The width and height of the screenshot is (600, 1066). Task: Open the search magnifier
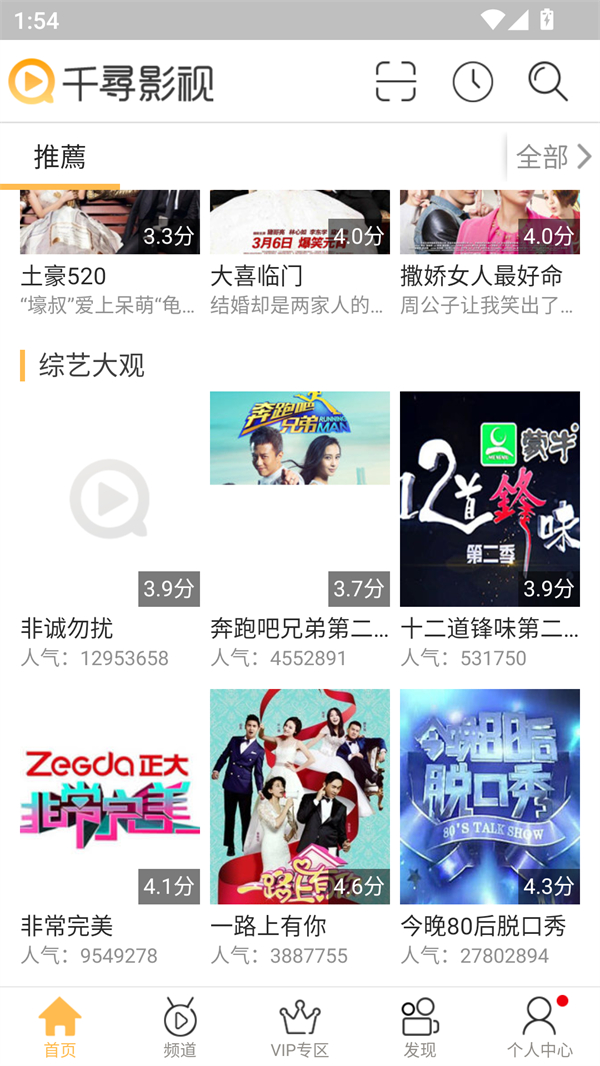[548, 82]
